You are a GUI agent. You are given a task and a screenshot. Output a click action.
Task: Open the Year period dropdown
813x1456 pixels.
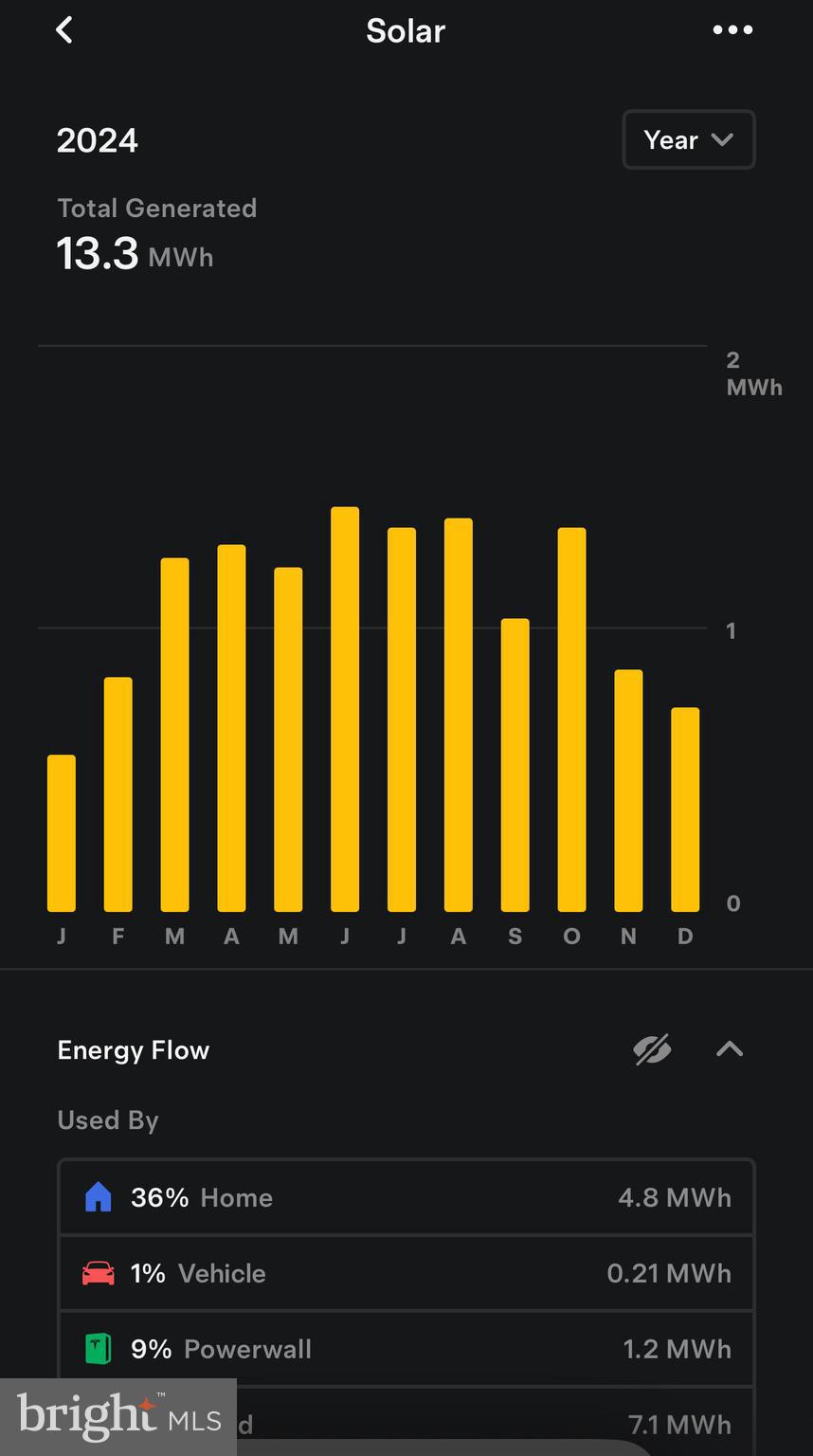point(688,140)
